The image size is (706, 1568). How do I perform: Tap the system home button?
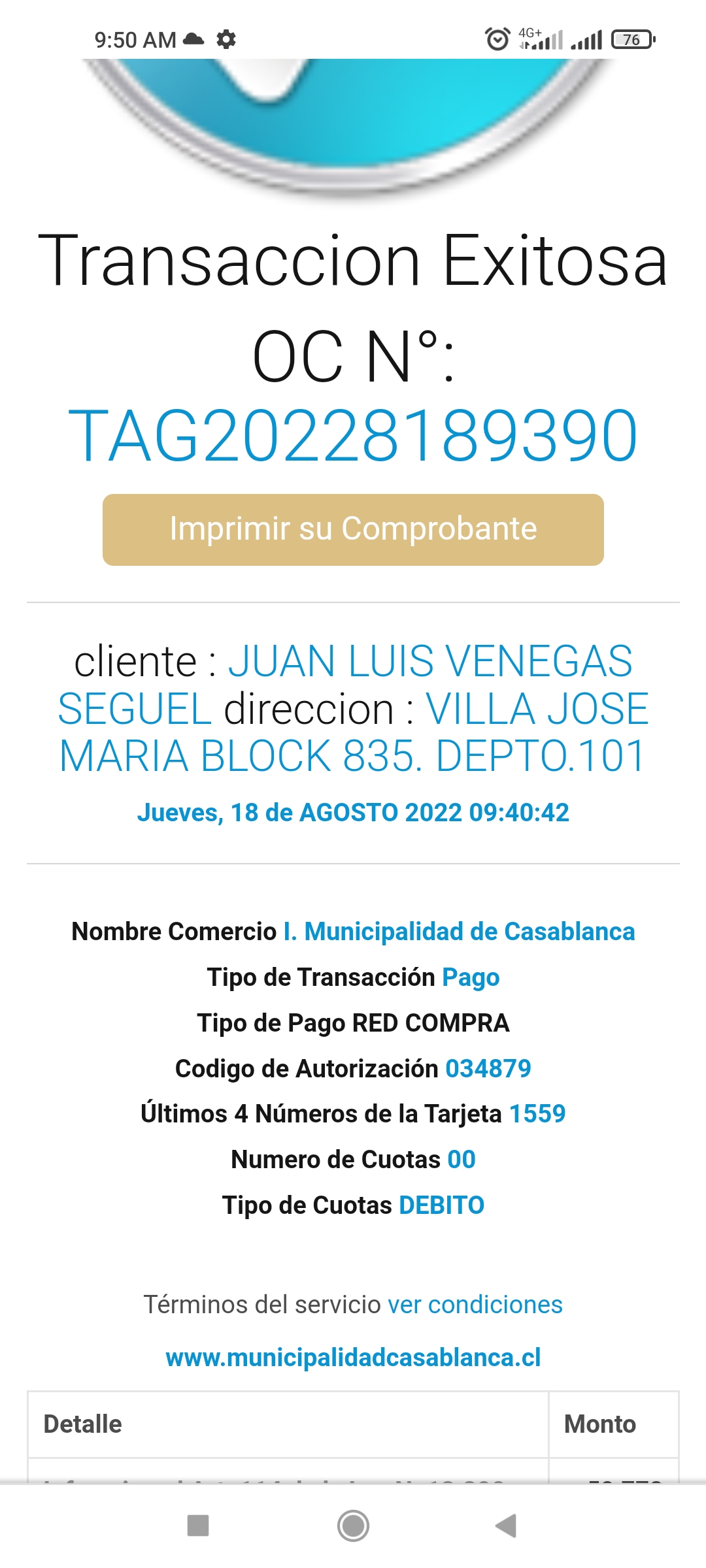pyautogui.click(x=353, y=1526)
